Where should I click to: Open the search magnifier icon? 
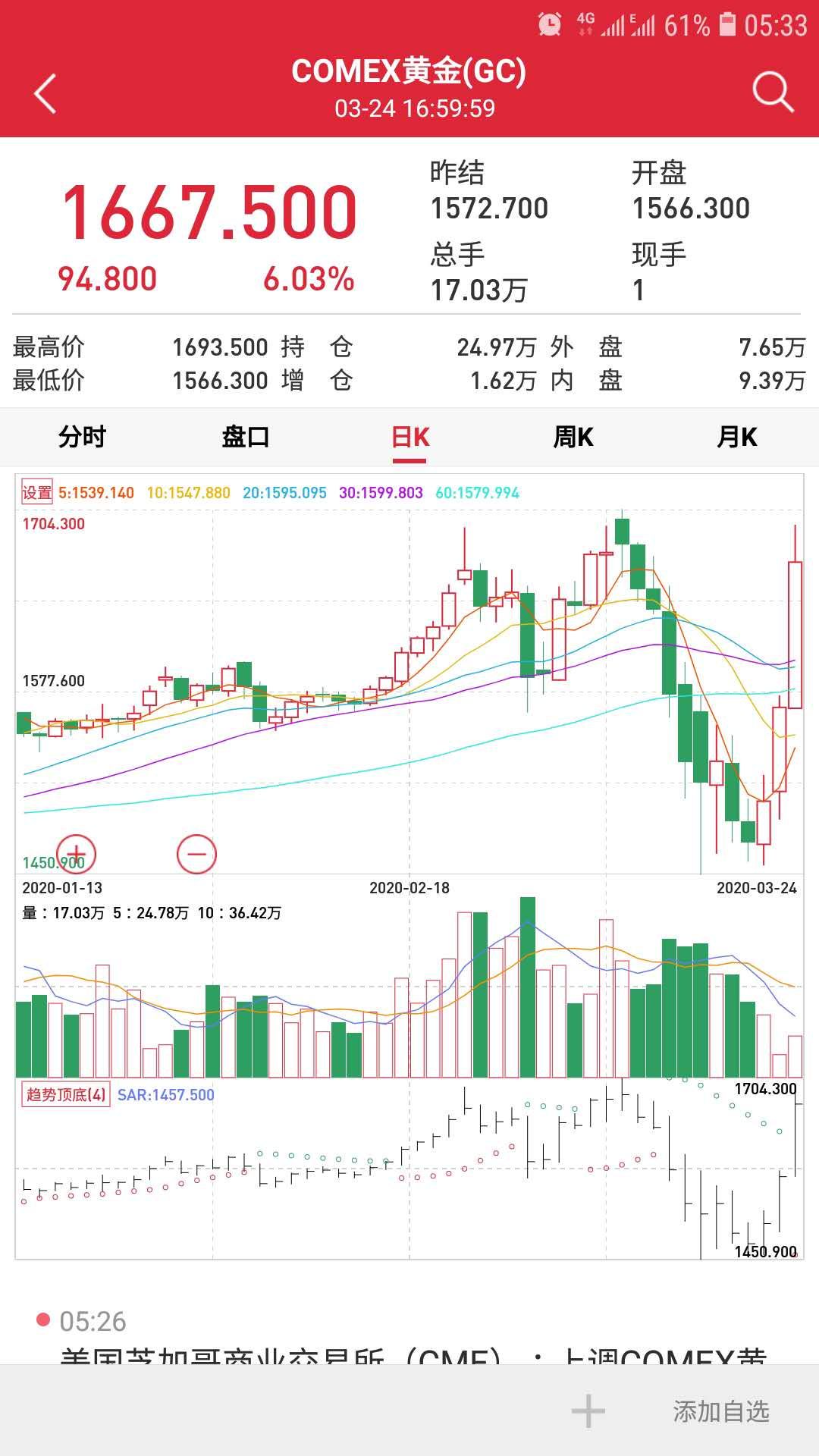(x=773, y=92)
